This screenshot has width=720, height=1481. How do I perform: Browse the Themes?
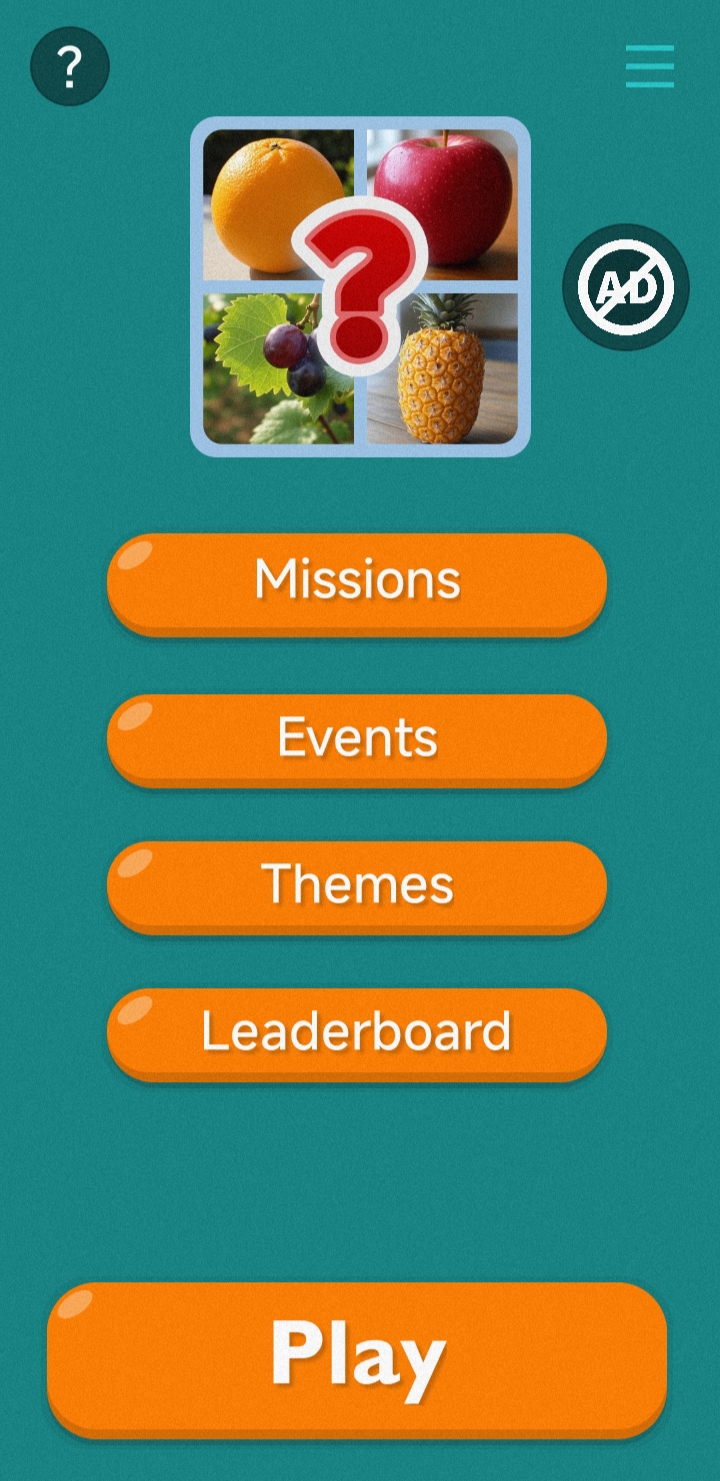(357, 887)
